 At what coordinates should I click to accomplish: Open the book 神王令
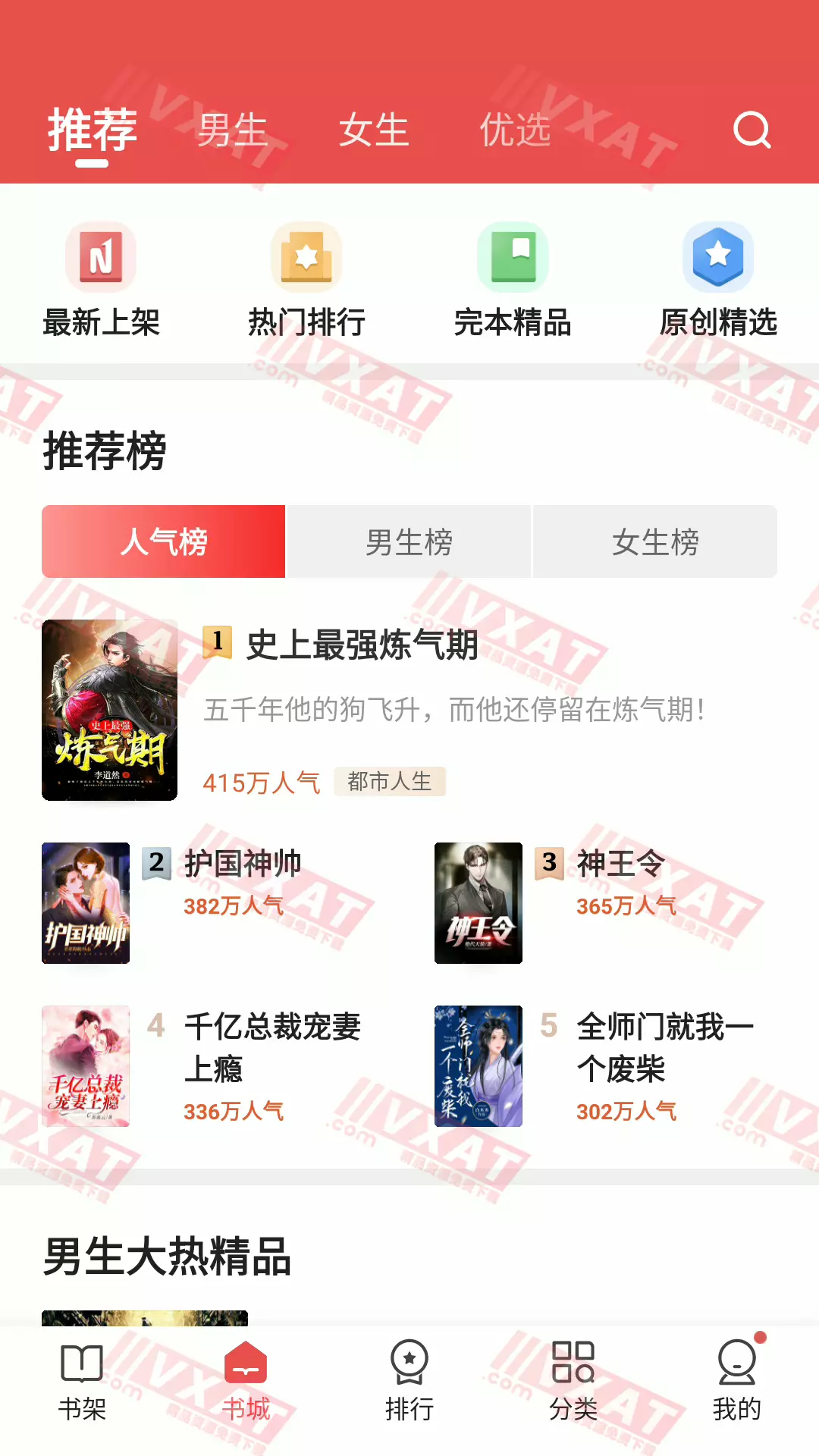620,864
